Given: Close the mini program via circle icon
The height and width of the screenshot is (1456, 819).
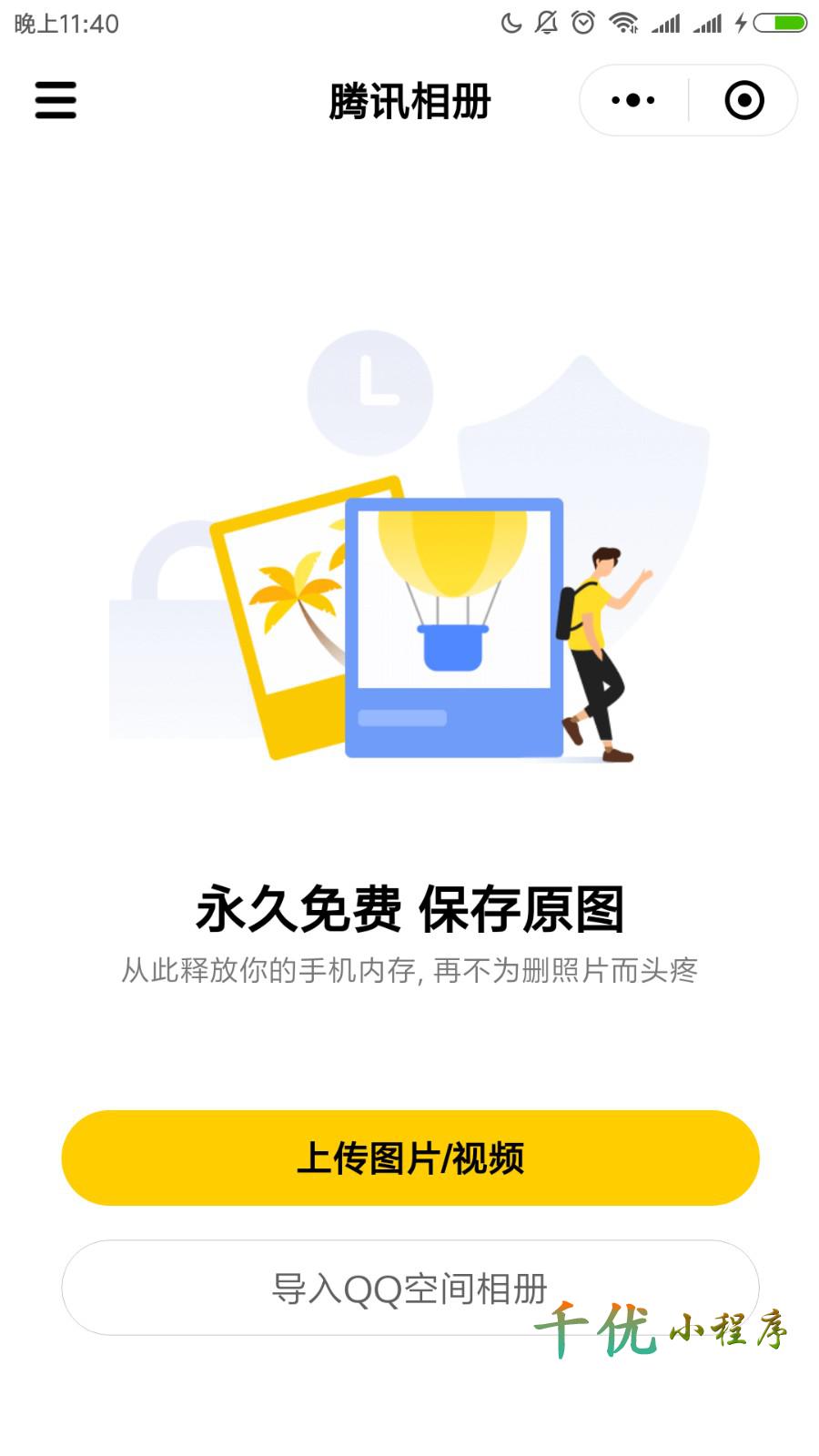Looking at the screenshot, I should (743, 100).
